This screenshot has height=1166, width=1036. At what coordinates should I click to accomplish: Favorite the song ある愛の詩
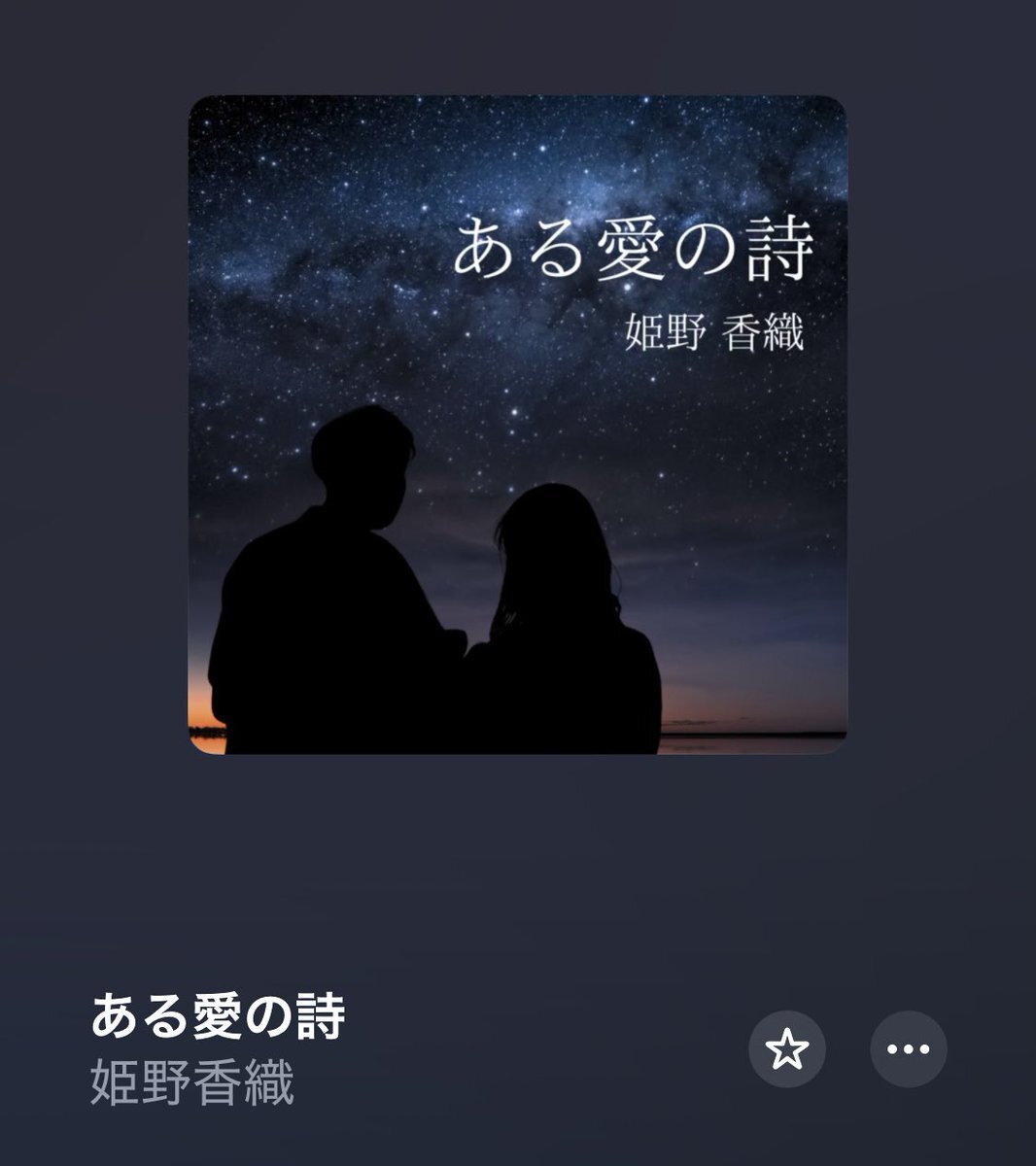[x=787, y=1049]
